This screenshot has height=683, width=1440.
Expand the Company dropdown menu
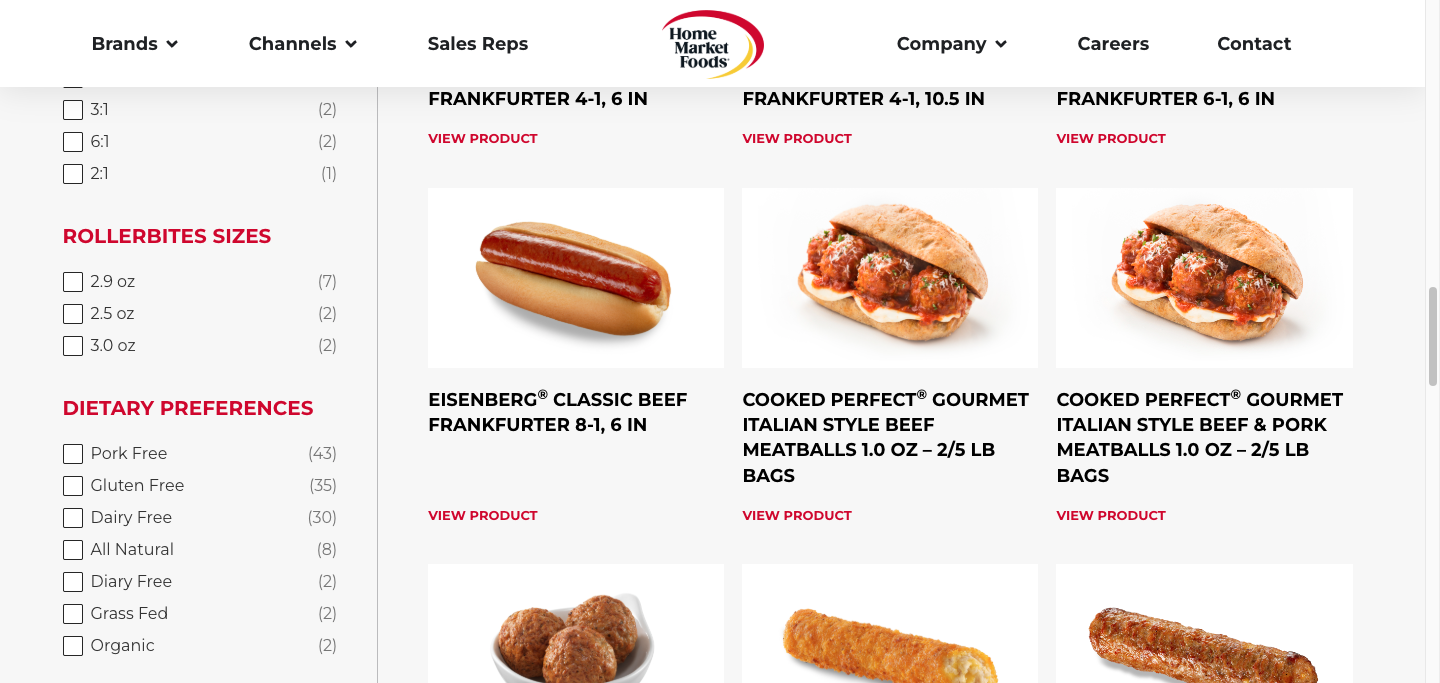pyautogui.click(x=951, y=44)
